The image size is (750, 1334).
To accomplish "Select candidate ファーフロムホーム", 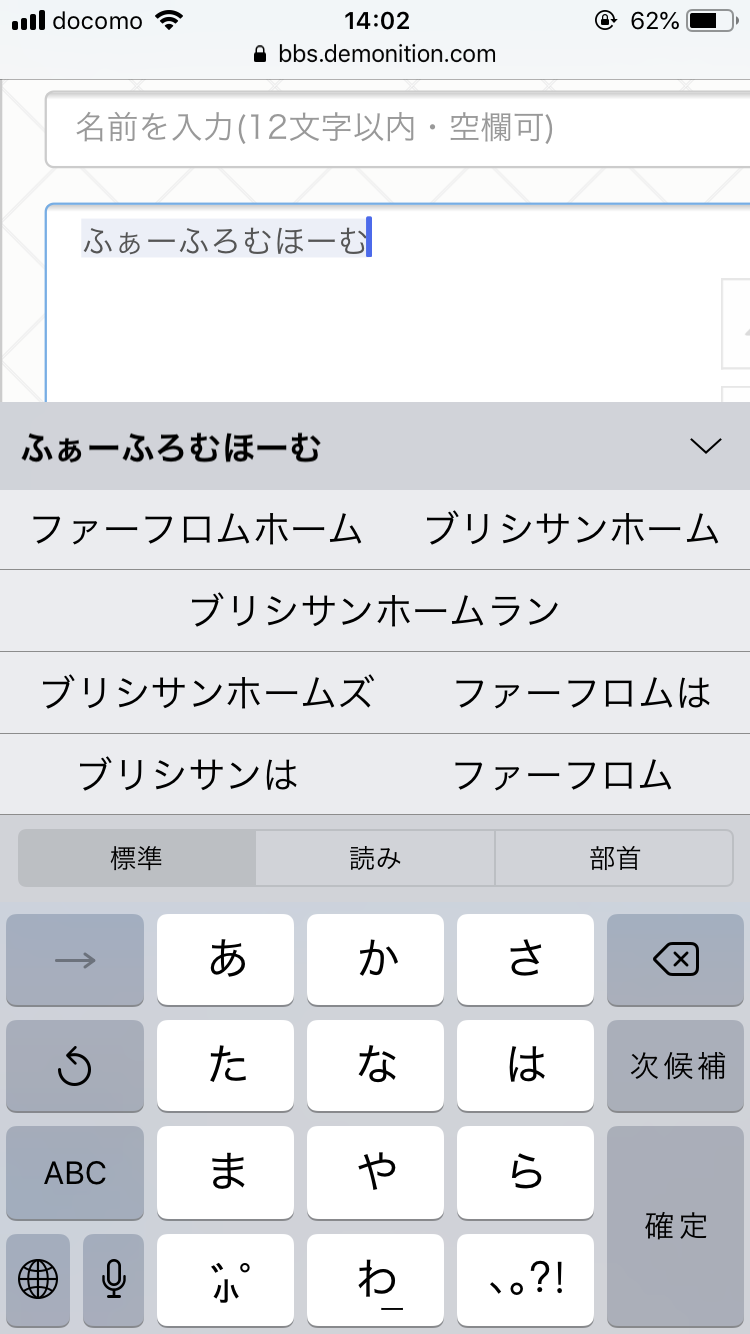I will [x=197, y=529].
